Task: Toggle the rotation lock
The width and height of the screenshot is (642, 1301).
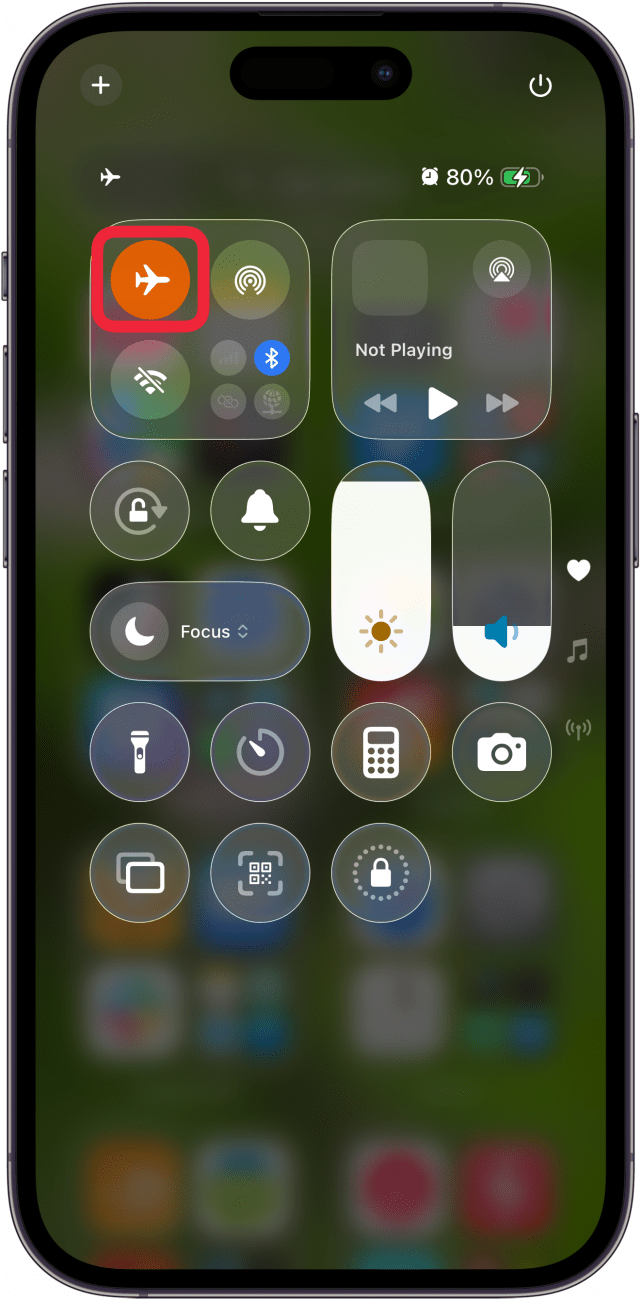Action: [x=140, y=511]
